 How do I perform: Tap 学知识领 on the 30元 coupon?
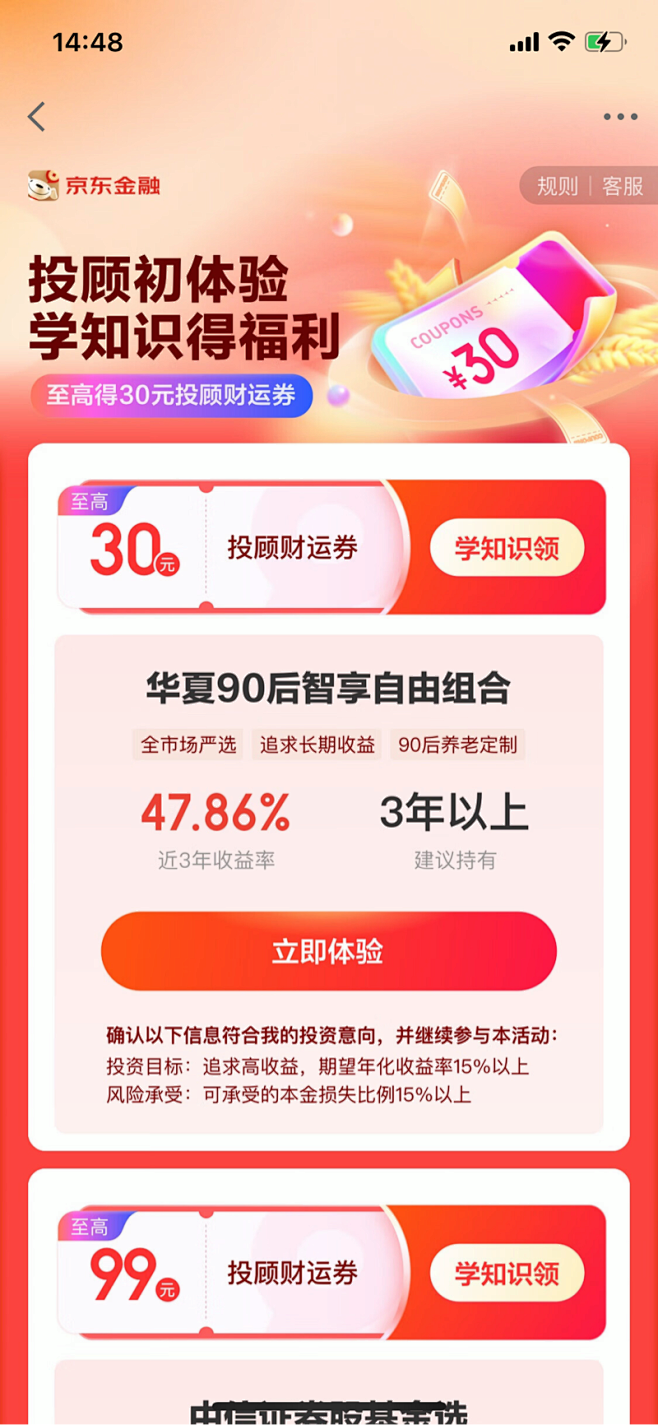(506, 547)
